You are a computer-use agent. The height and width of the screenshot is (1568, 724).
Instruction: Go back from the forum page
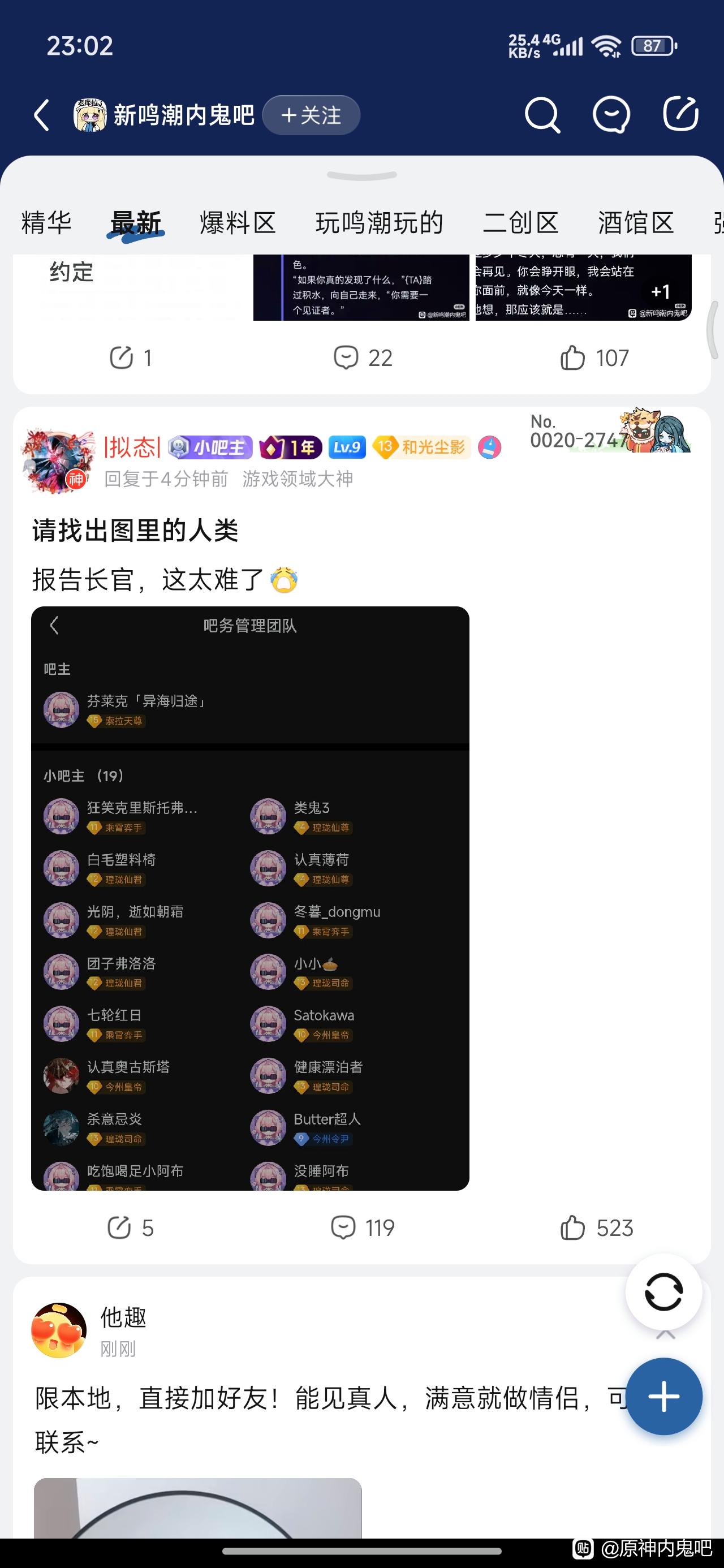41,114
